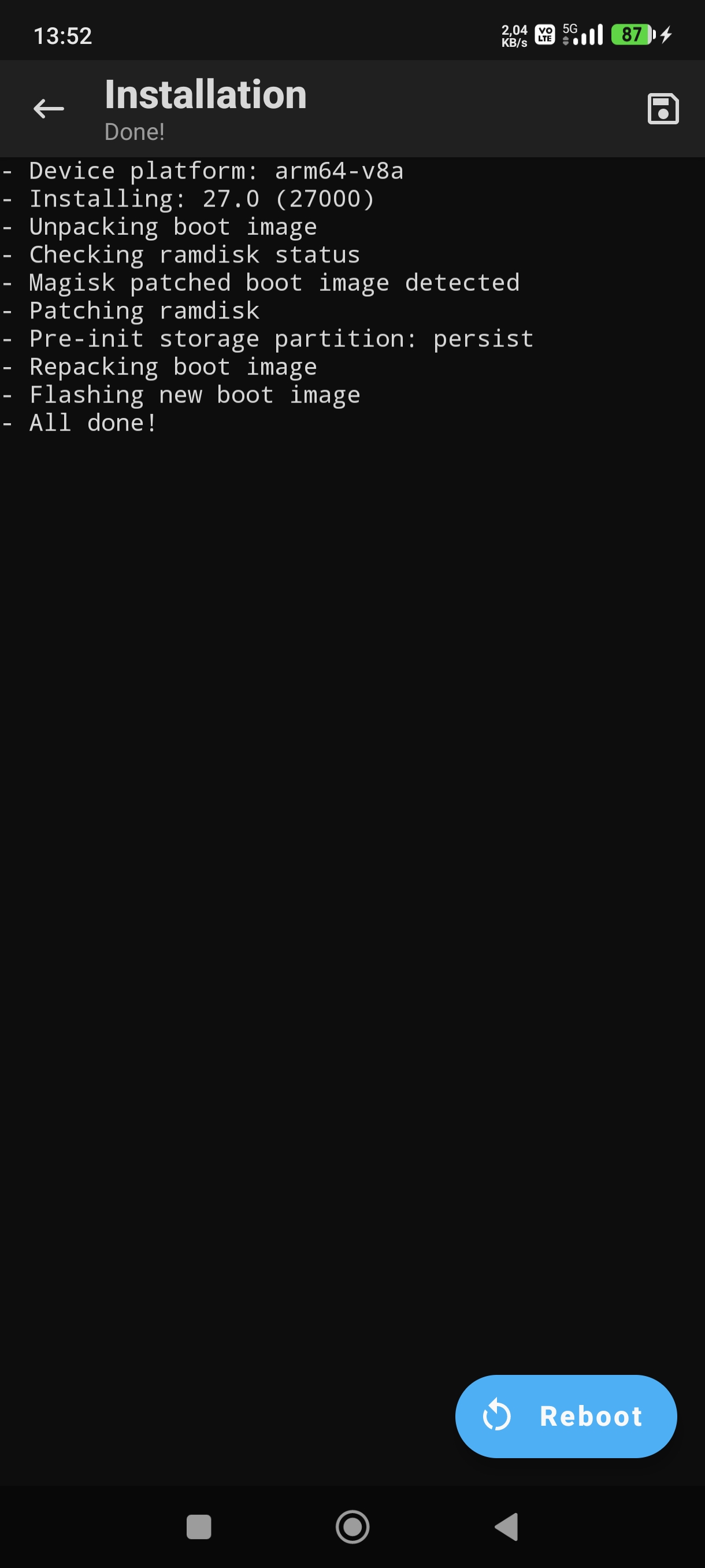Go back from the Installation screen

[x=49, y=109]
